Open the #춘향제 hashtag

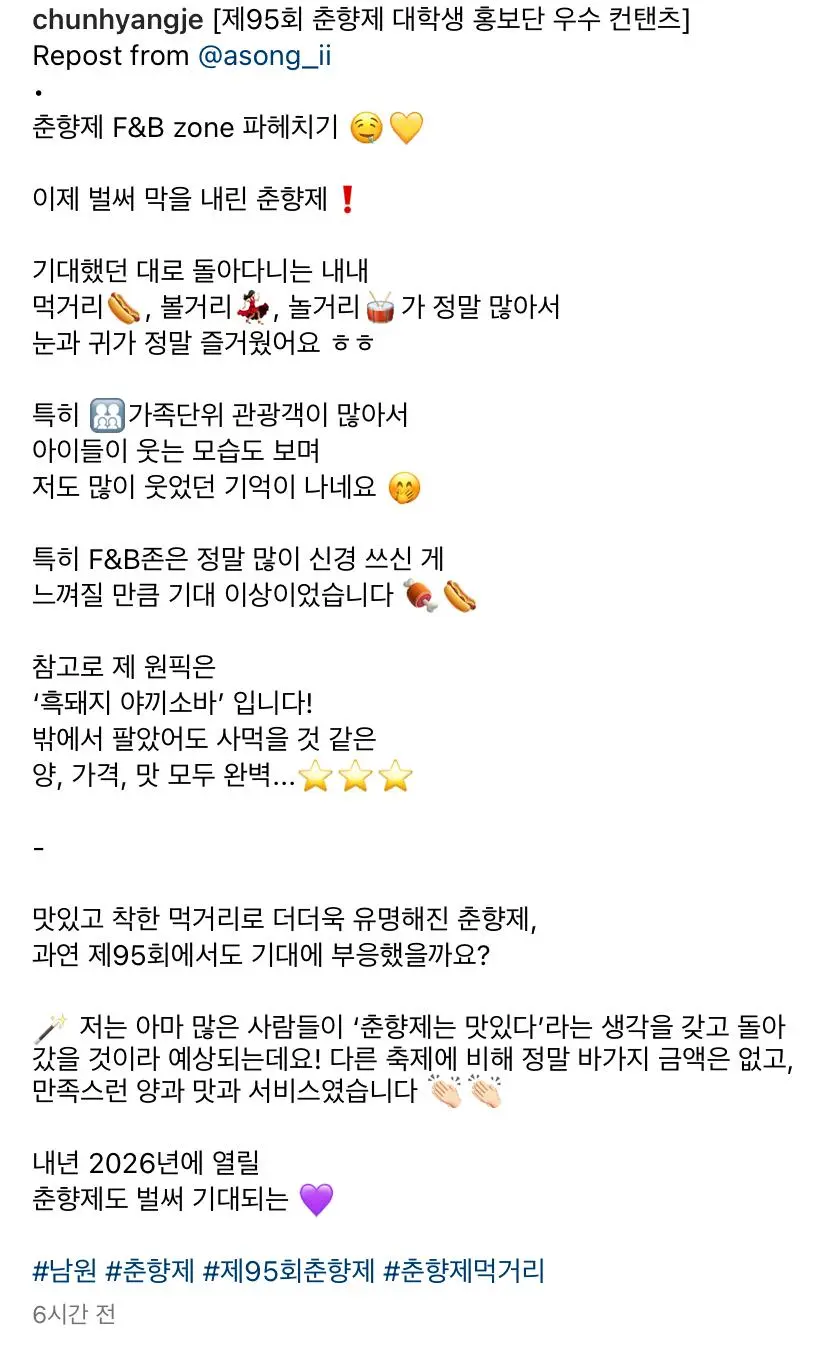(x=150, y=1271)
